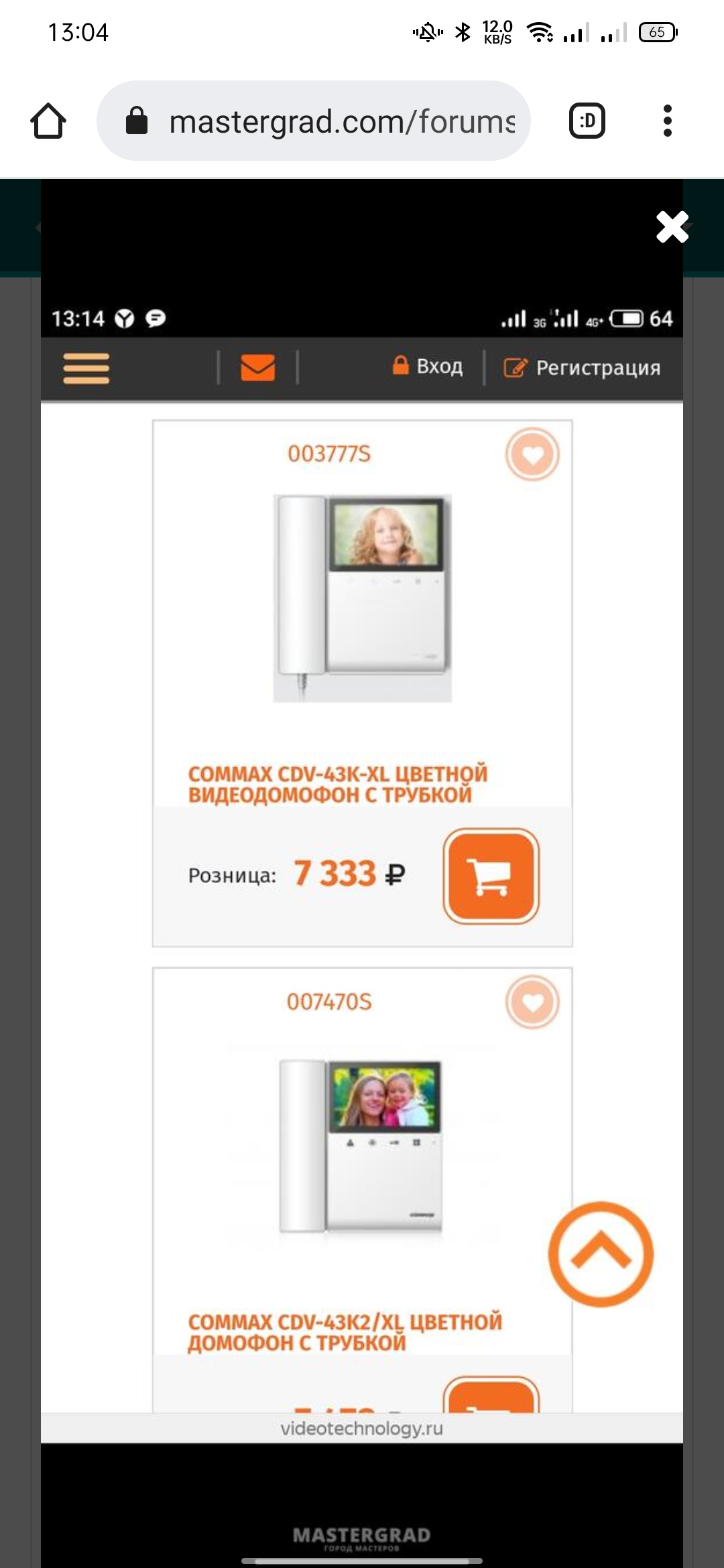Close the image lightbox overlay
This screenshot has width=724, height=1568.
672,226
